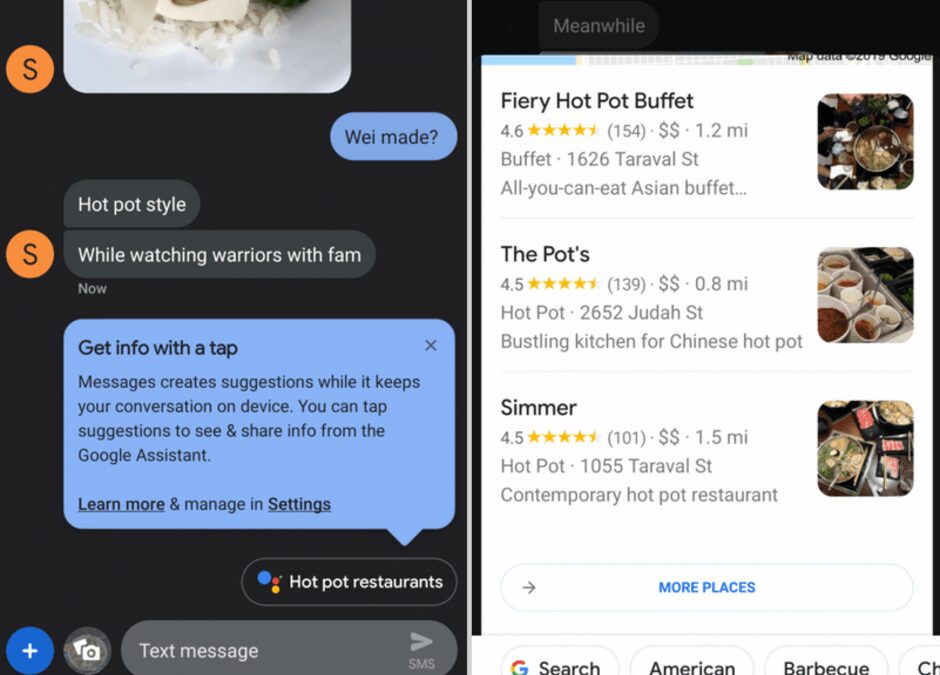Tap the Hot pot restaurants suggestion chip

[349, 582]
